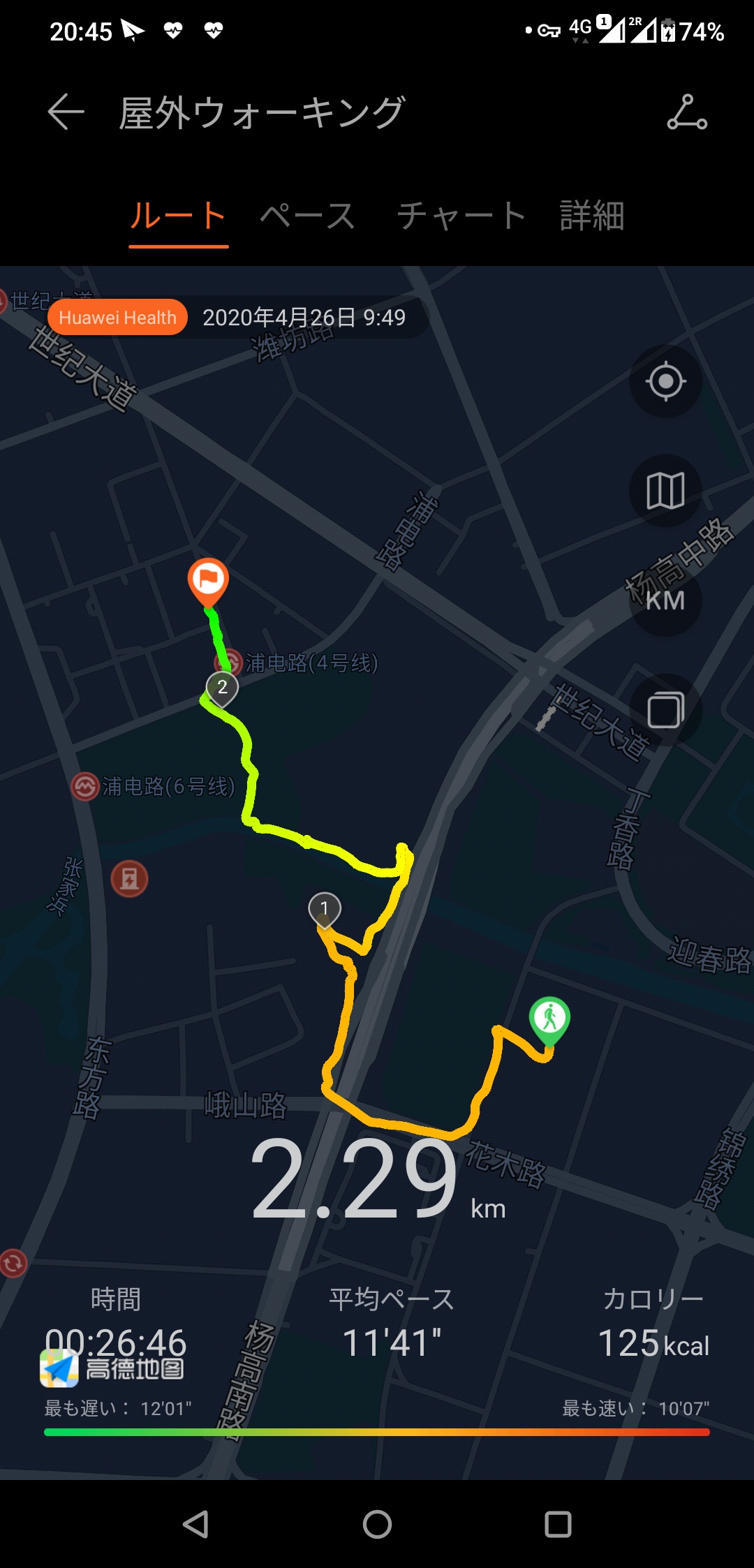Image resolution: width=754 pixels, height=1568 pixels.
Task: Tap the stacked layers button on the map
Action: (x=665, y=711)
